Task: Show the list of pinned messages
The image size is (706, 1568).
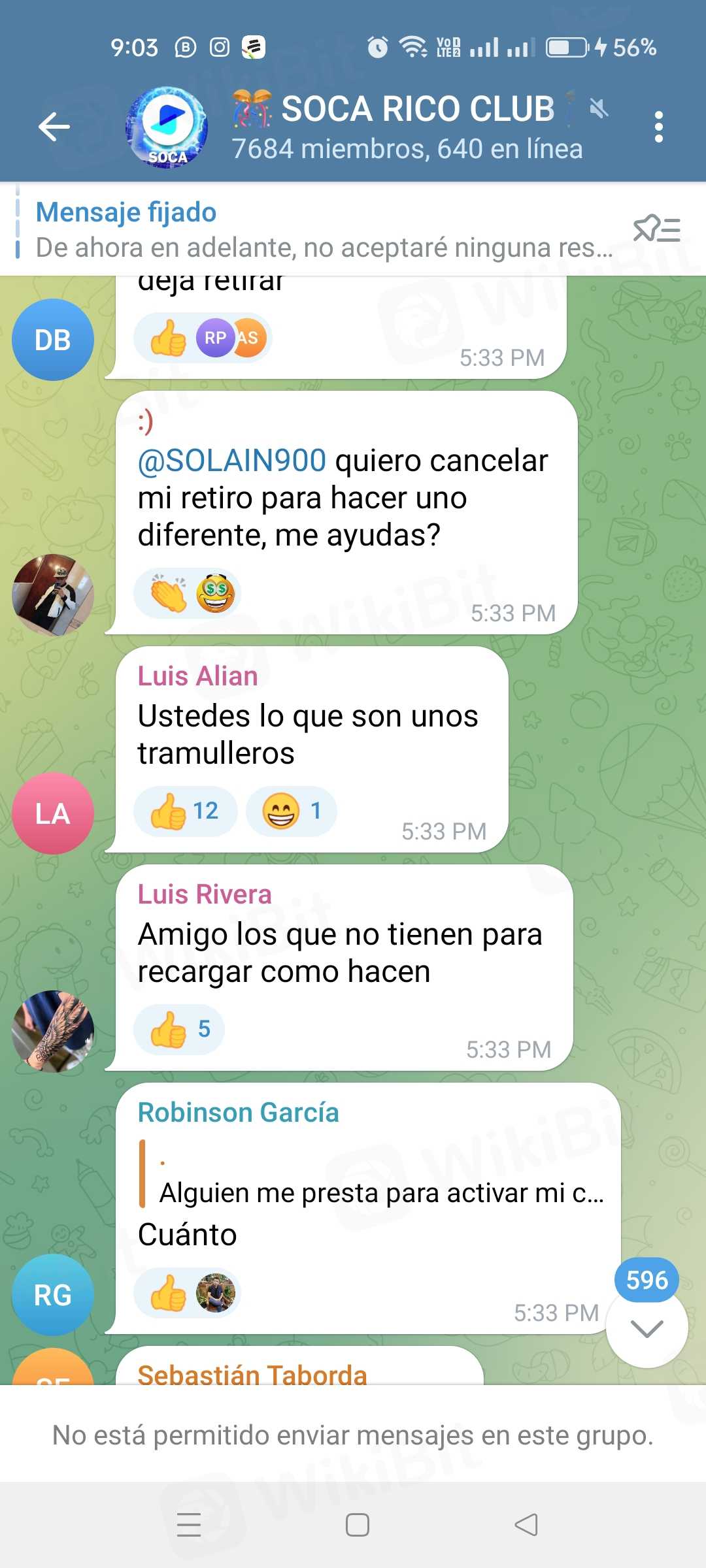Action: tap(656, 229)
